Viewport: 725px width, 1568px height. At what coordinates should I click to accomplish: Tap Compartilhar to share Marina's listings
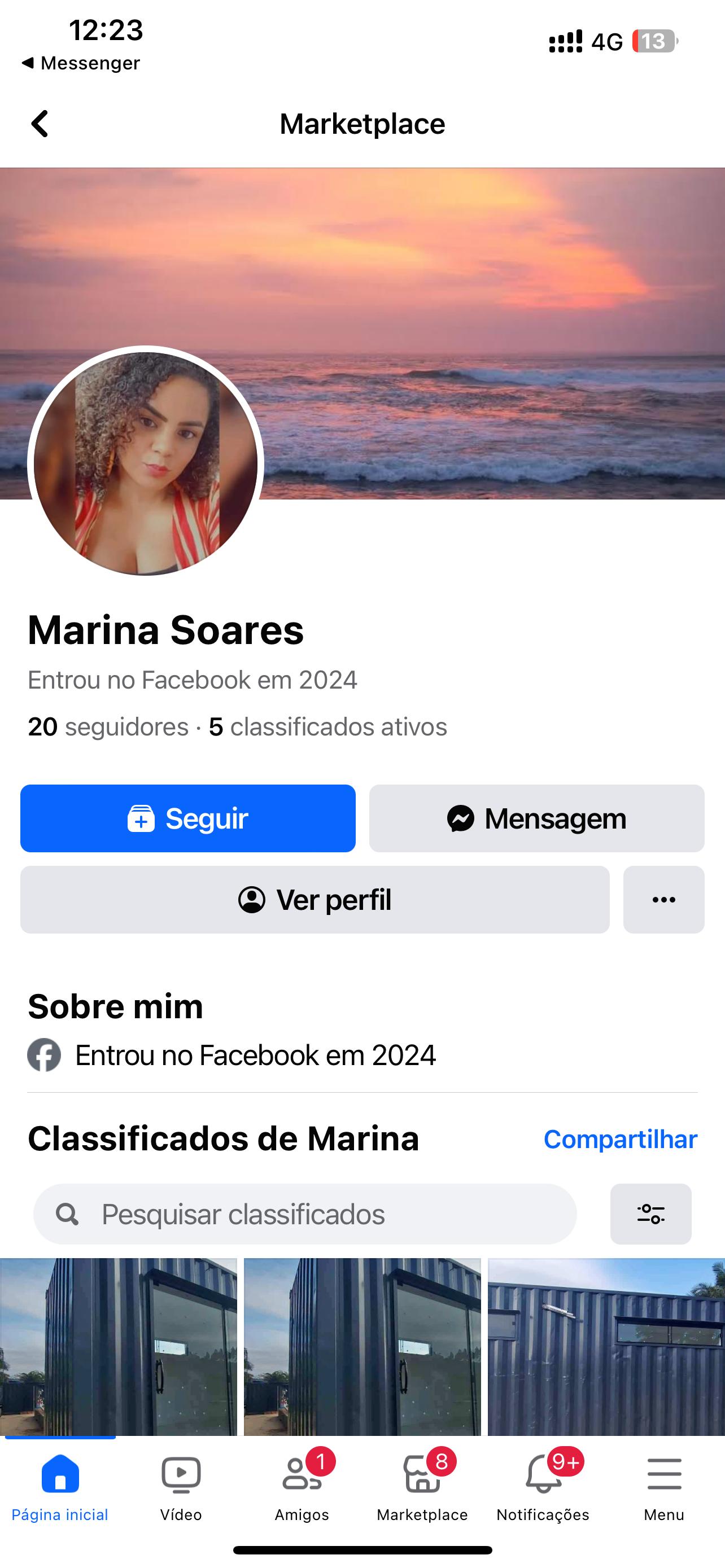pos(619,1139)
